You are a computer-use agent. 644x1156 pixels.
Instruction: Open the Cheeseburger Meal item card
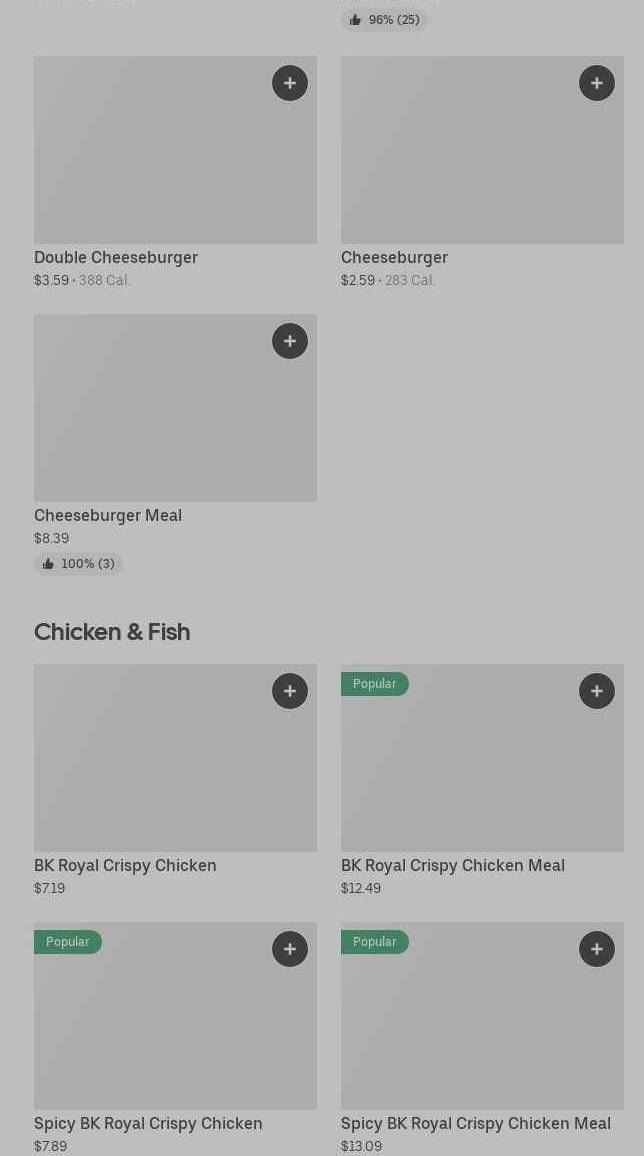click(150, 420)
